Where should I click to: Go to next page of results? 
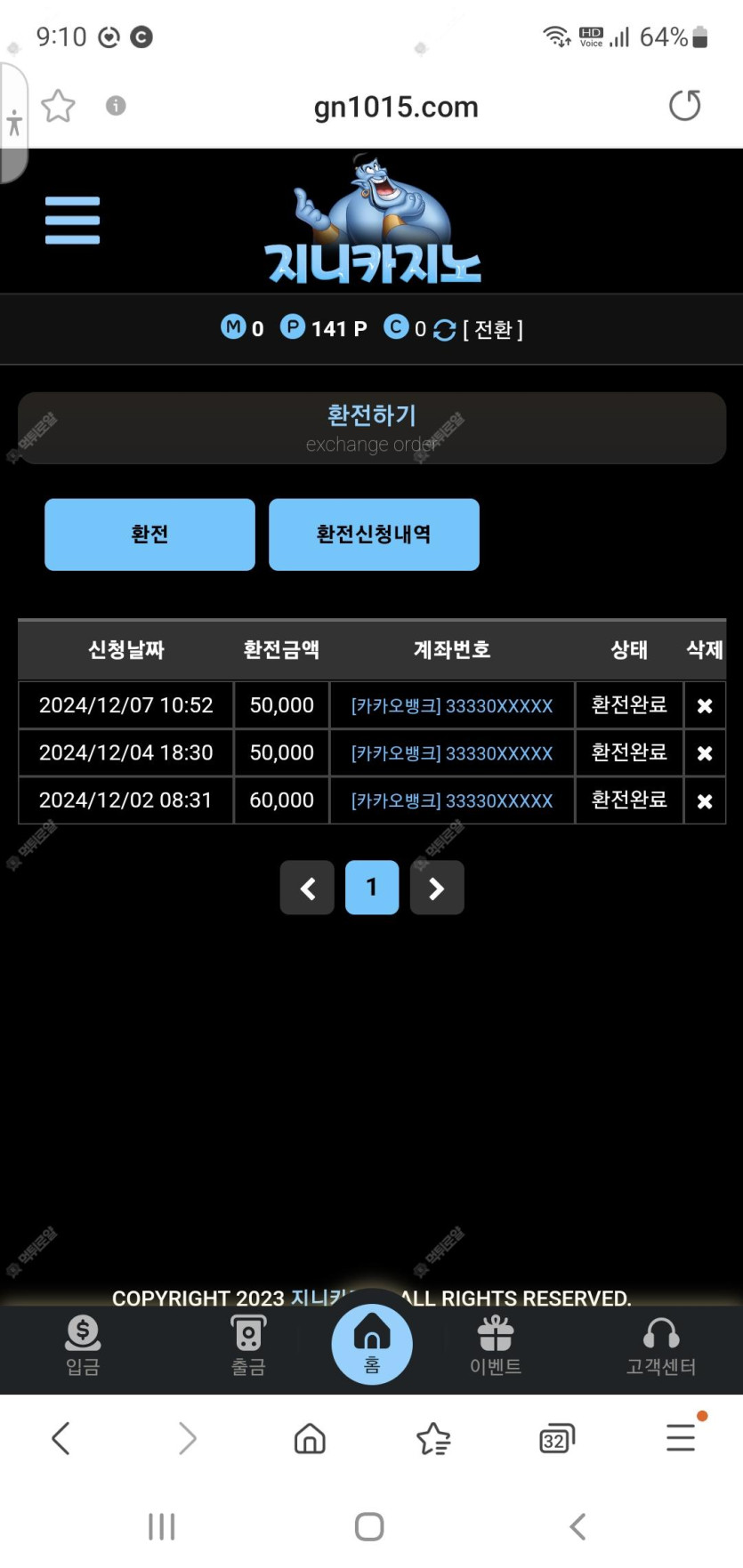pyautogui.click(x=437, y=888)
